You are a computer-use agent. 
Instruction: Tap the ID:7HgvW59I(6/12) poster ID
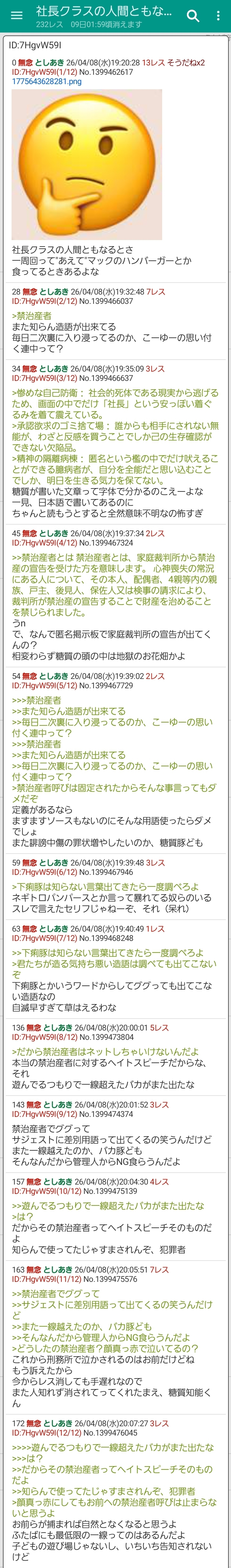[x=44, y=872]
